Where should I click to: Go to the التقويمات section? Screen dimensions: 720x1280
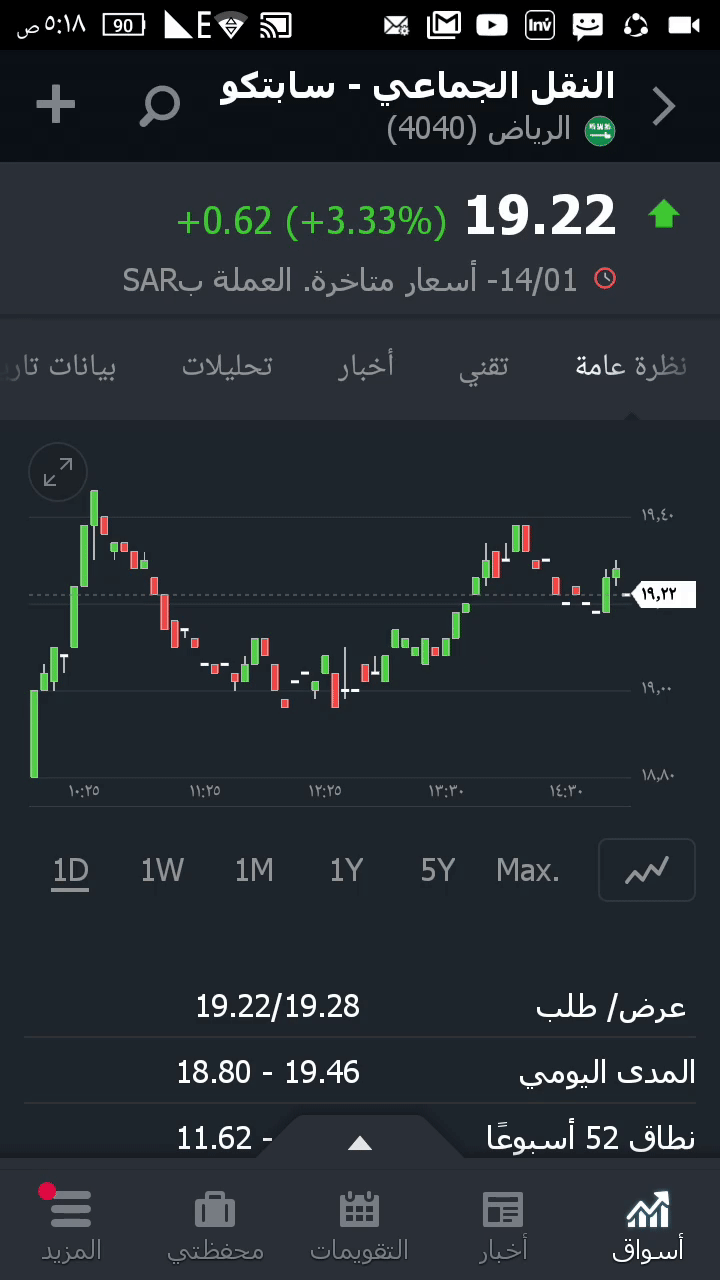tap(359, 1225)
